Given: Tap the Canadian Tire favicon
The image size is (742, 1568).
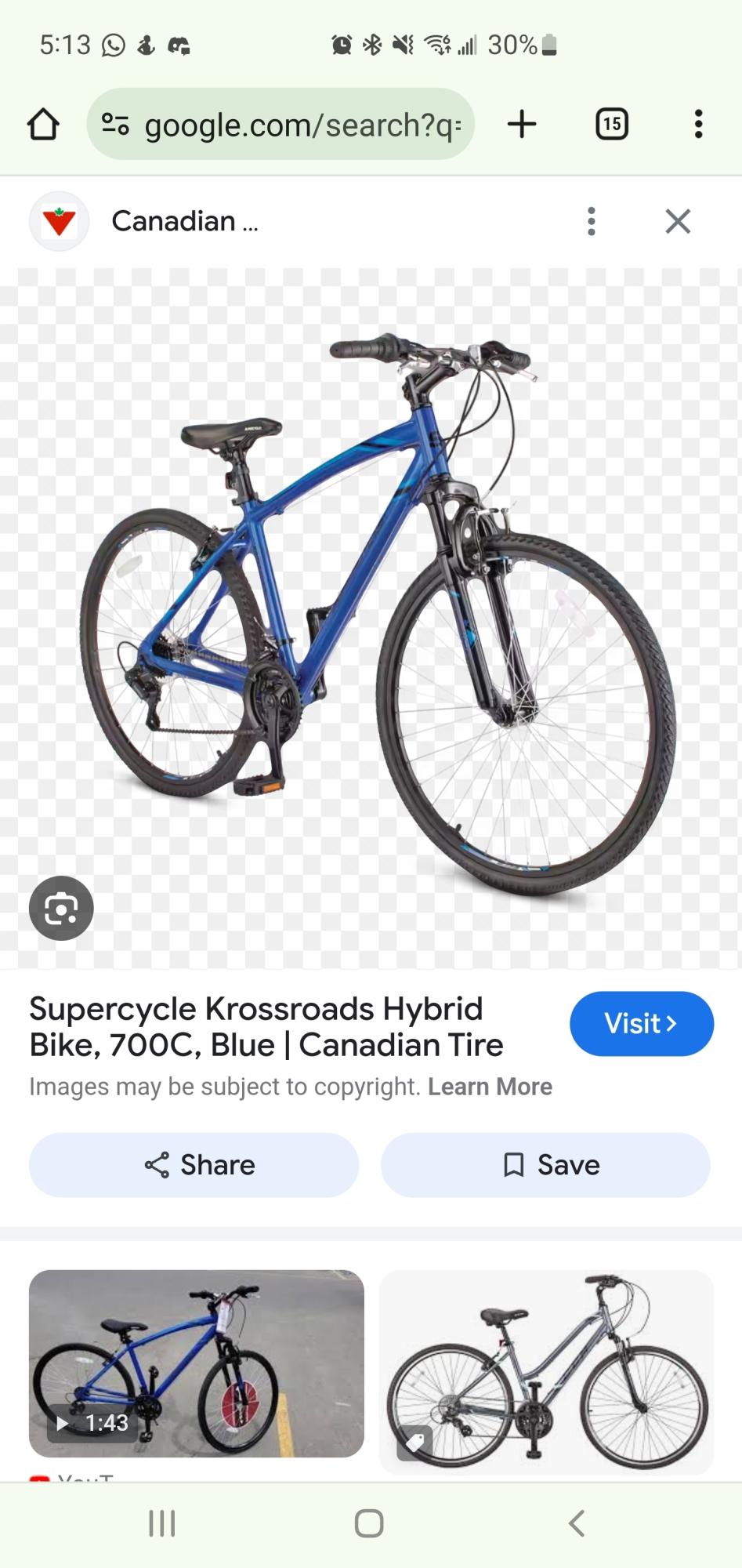Looking at the screenshot, I should pos(59,221).
